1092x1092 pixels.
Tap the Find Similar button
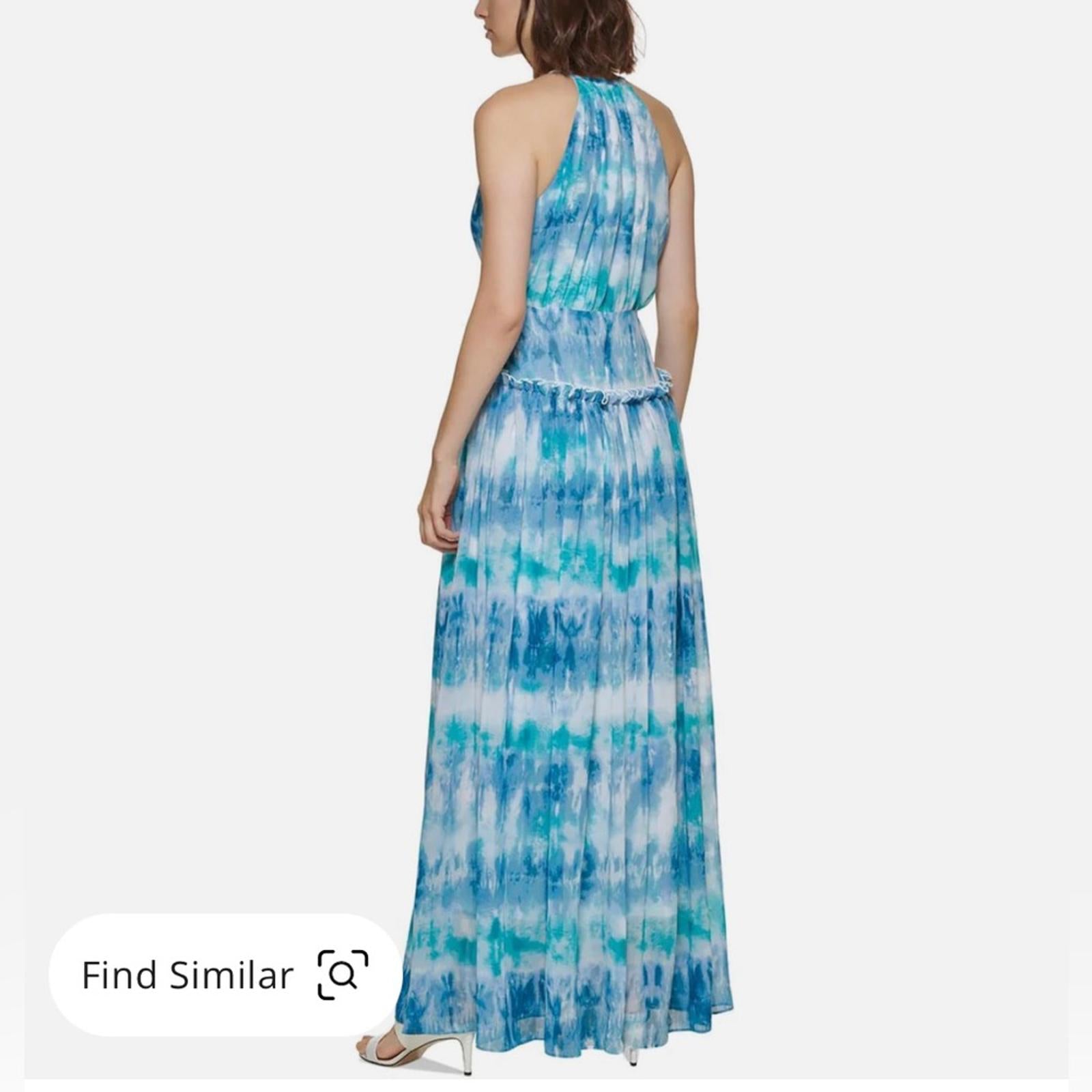pos(225,975)
